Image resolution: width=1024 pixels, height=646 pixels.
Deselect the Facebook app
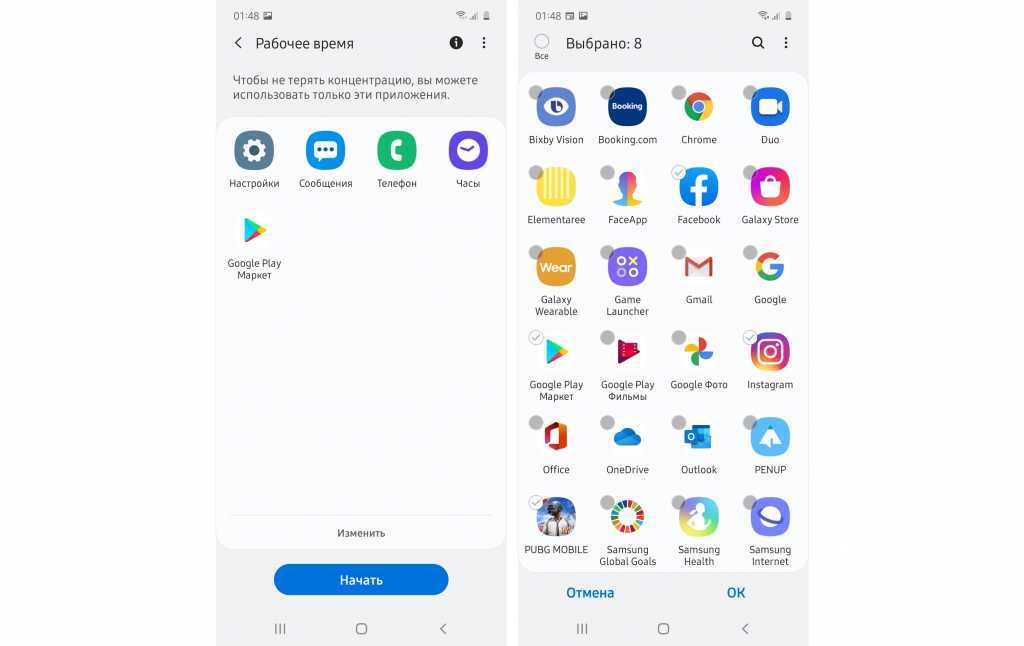(698, 187)
